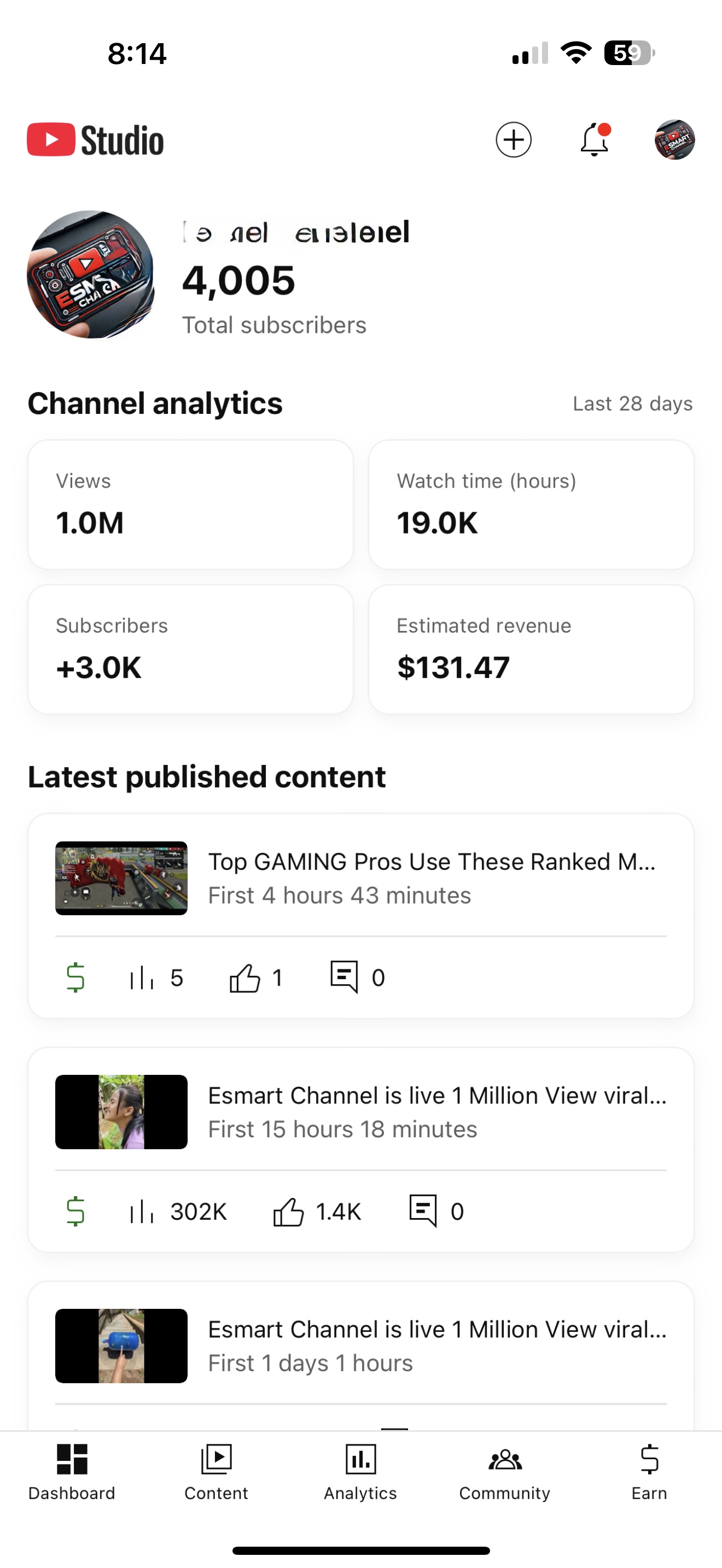
Task: Open the live video from 15 hours ago
Action: click(360, 1112)
